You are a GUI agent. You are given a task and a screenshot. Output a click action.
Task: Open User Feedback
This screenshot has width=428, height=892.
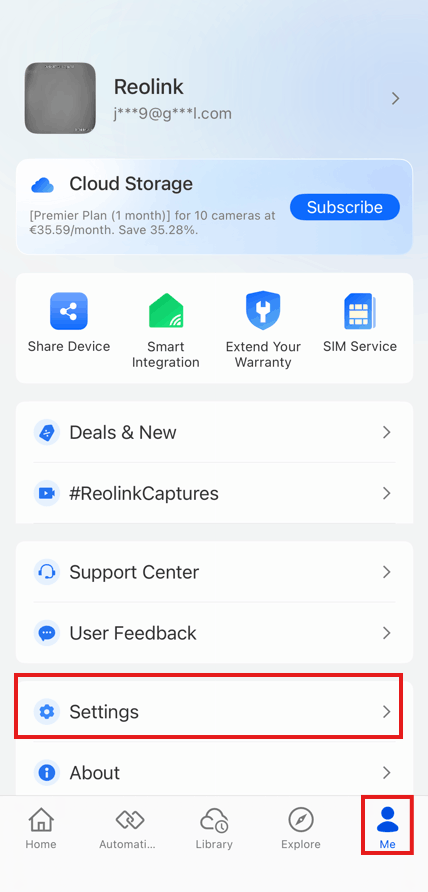(214, 633)
